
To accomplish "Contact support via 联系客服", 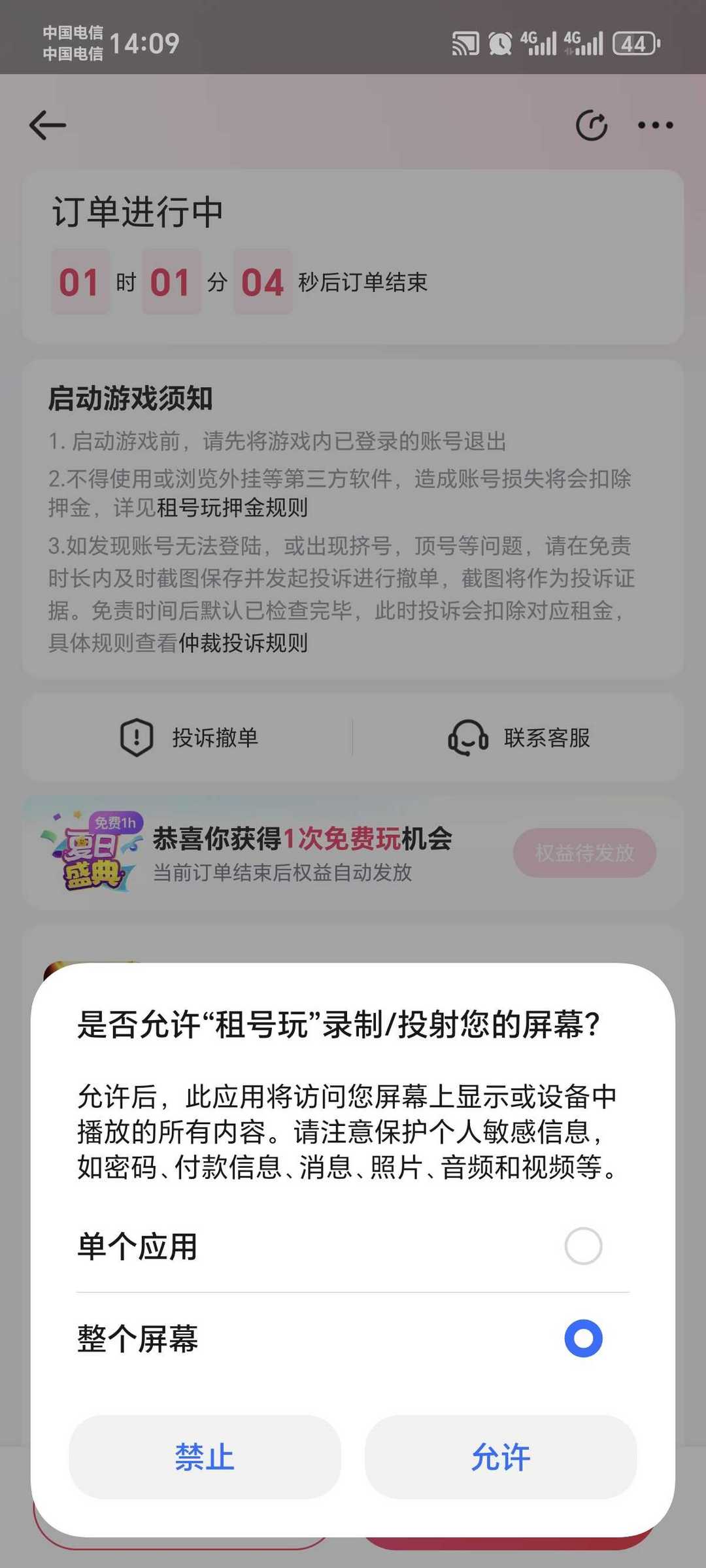I will [x=520, y=738].
